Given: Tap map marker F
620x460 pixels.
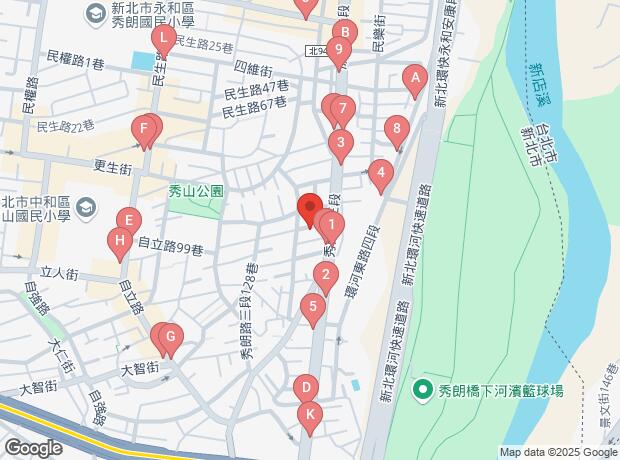Looking at the screenshot, I should pos(145,128).
